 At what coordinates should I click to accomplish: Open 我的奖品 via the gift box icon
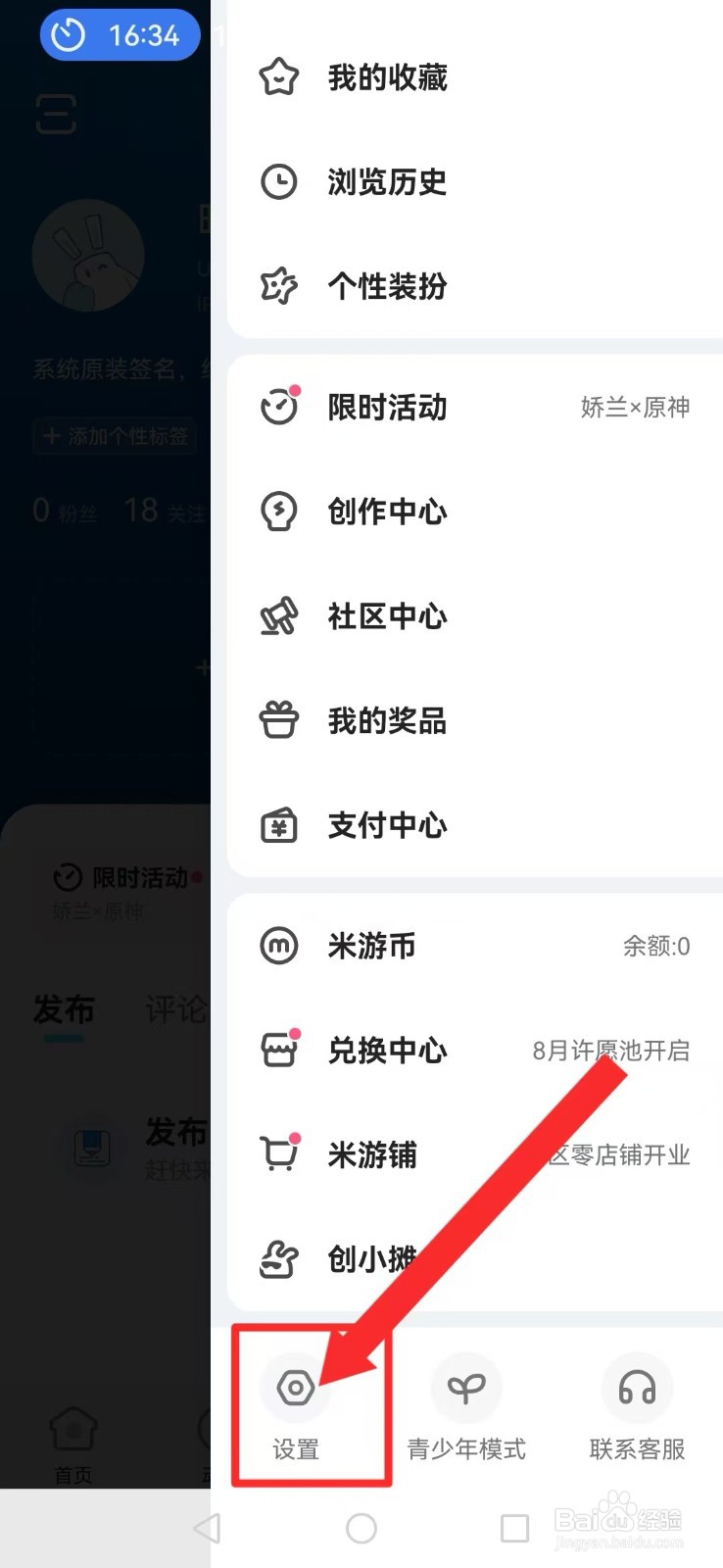click(279, 721)
